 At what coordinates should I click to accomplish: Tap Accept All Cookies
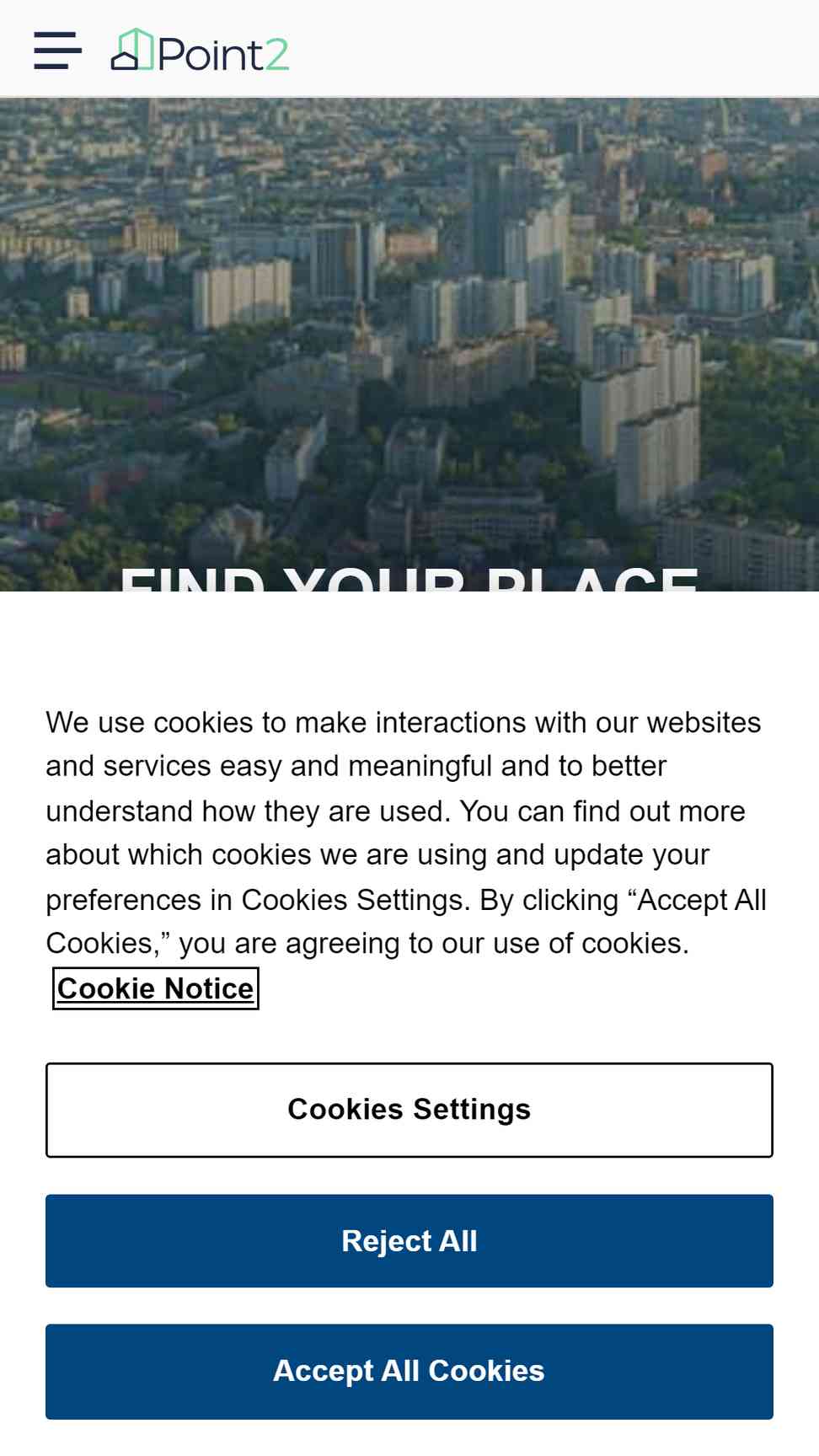pyautogui.click(x=409, y=1371)
